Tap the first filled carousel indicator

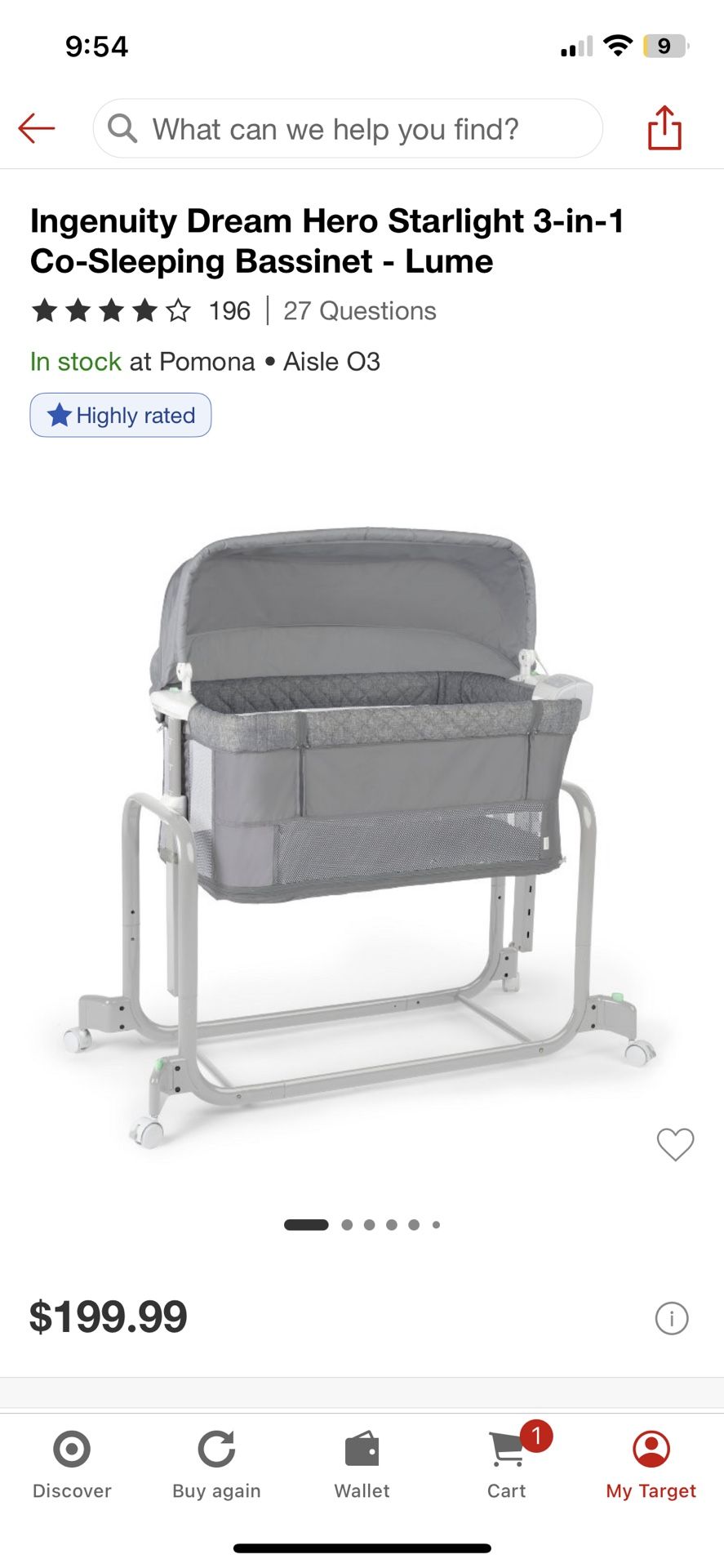click(x=307, y=1225)
